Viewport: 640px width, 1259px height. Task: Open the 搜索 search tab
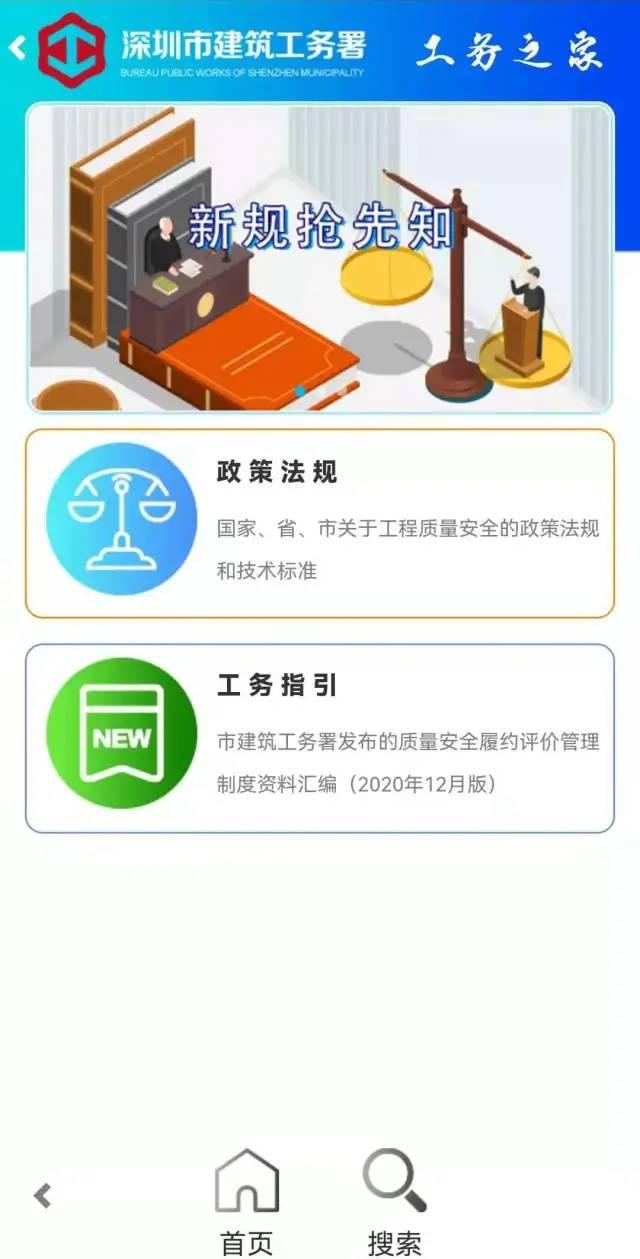[394, 1200]
